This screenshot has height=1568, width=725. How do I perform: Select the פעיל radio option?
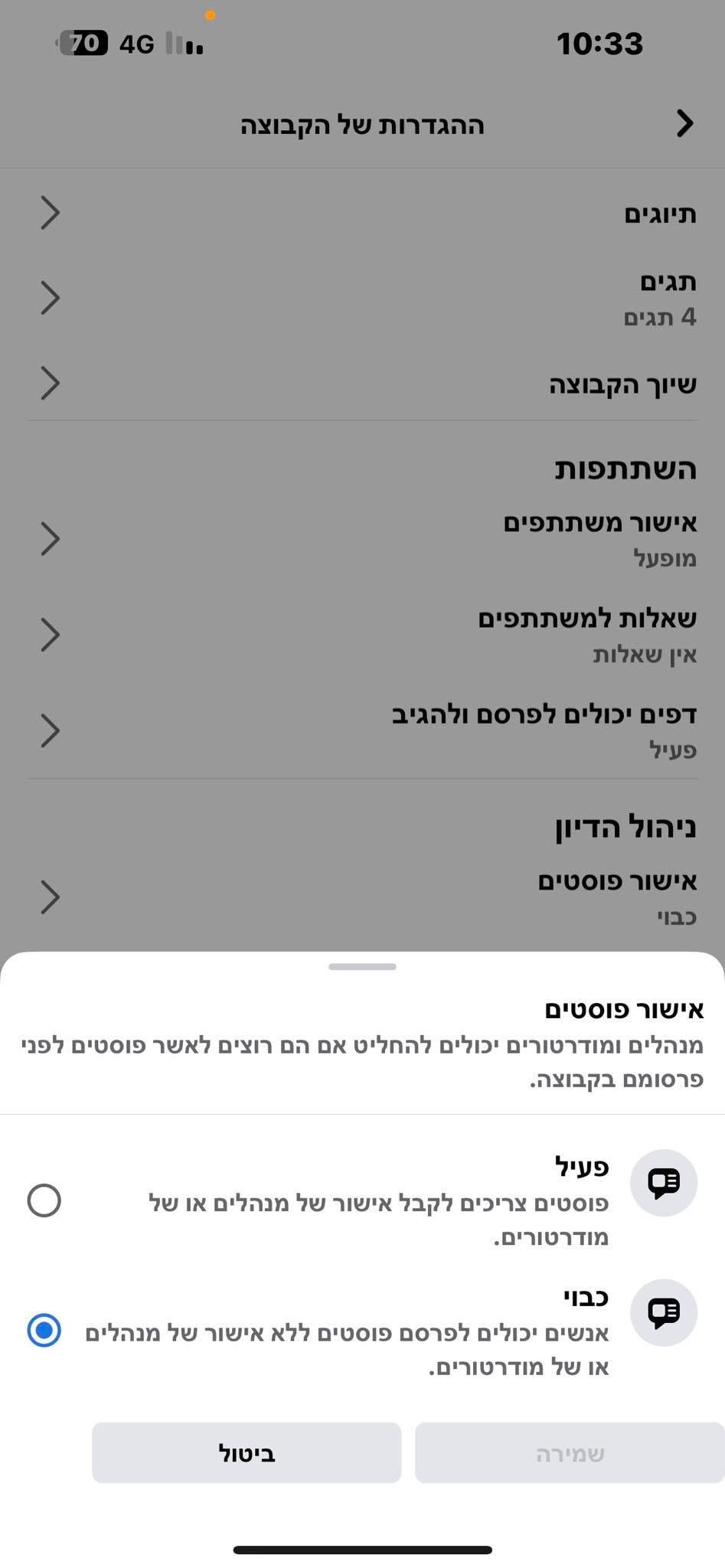coord(44,1200)
